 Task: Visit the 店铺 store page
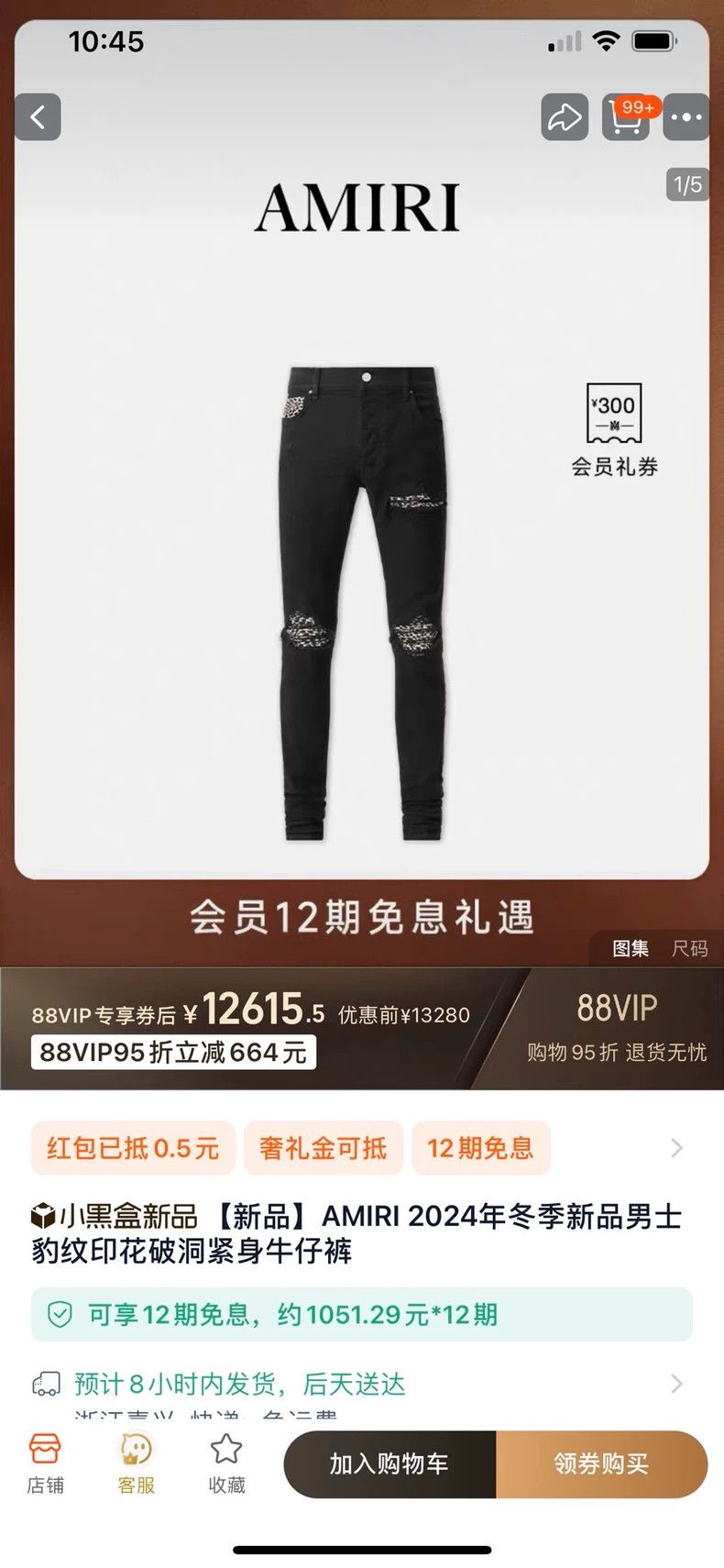click(x=45, y=1463)
